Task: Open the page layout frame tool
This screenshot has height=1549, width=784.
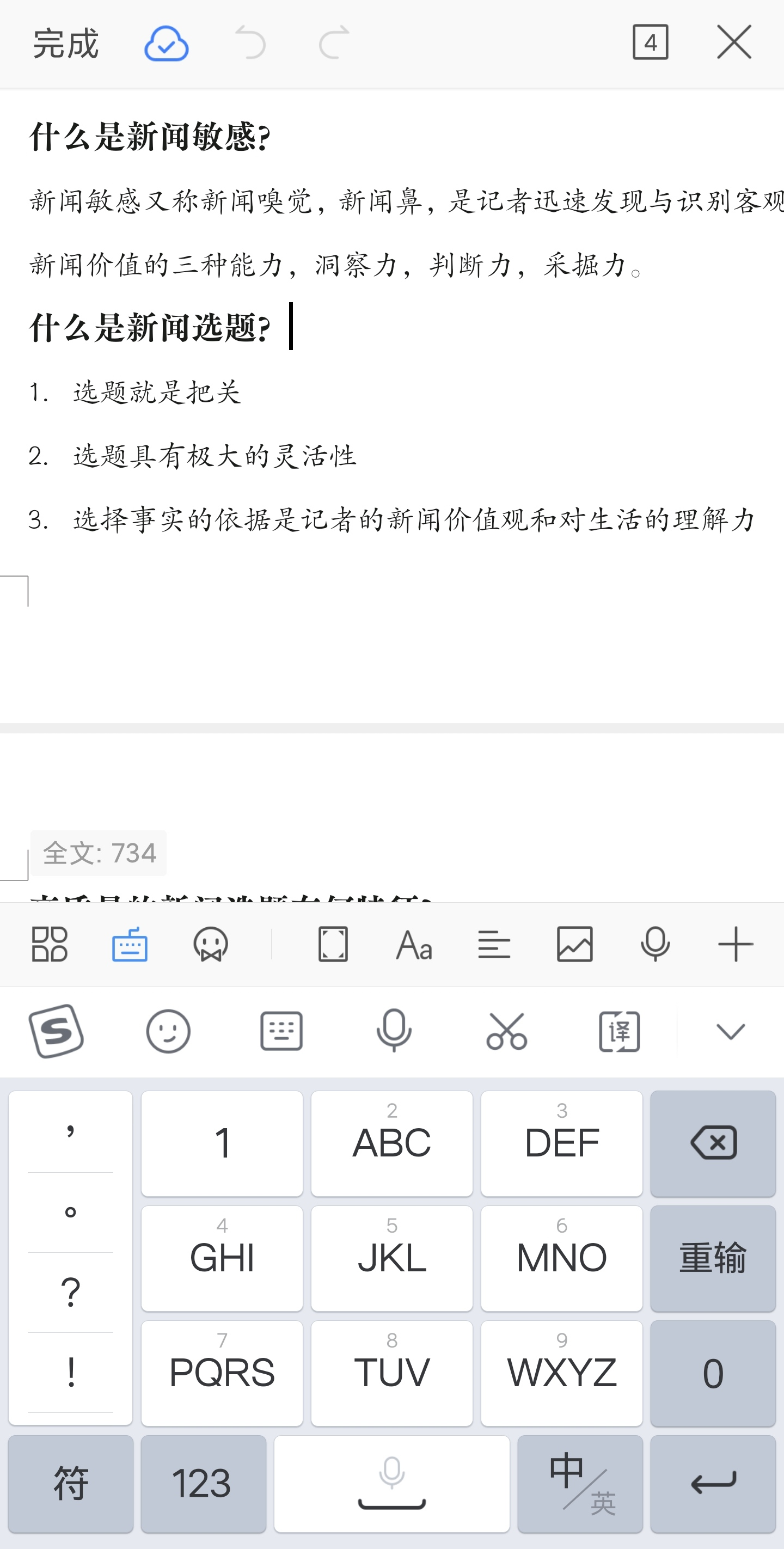Action: pos(333,944)
